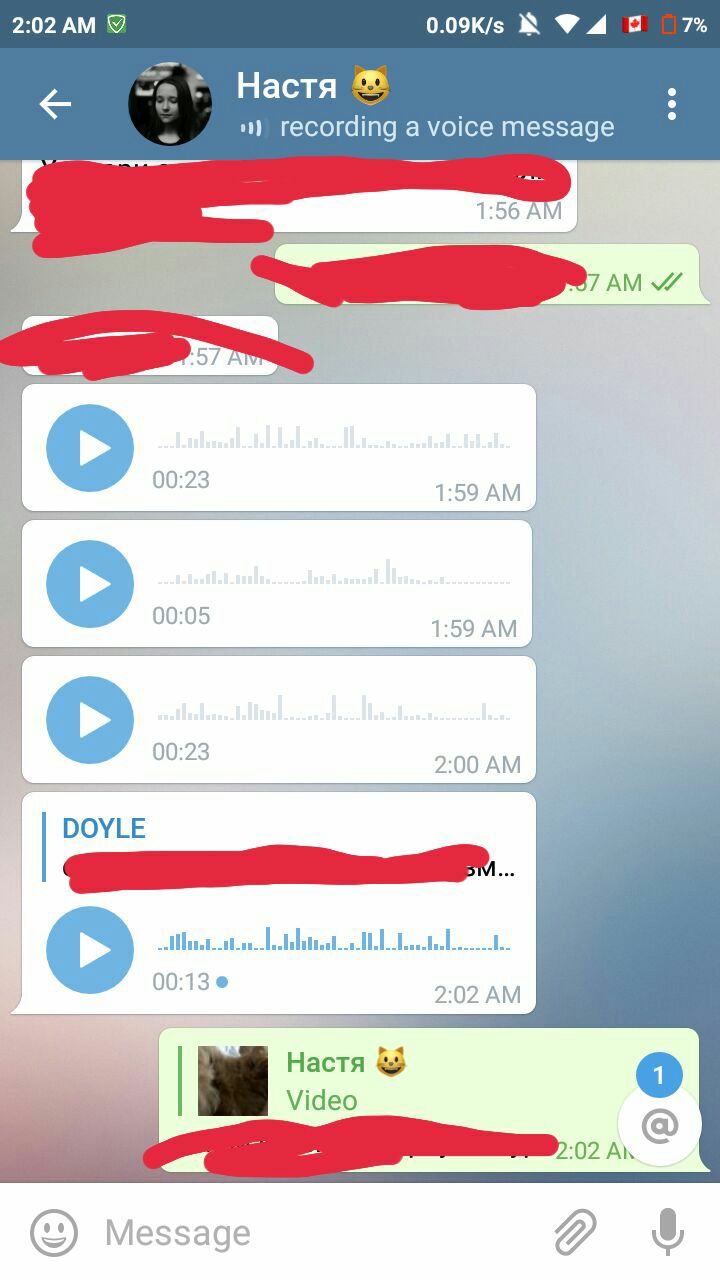The height and width of the screenshot is (1280, 720).
Task: Play the 00:05 voice message
Action: [x=90, y=584]
